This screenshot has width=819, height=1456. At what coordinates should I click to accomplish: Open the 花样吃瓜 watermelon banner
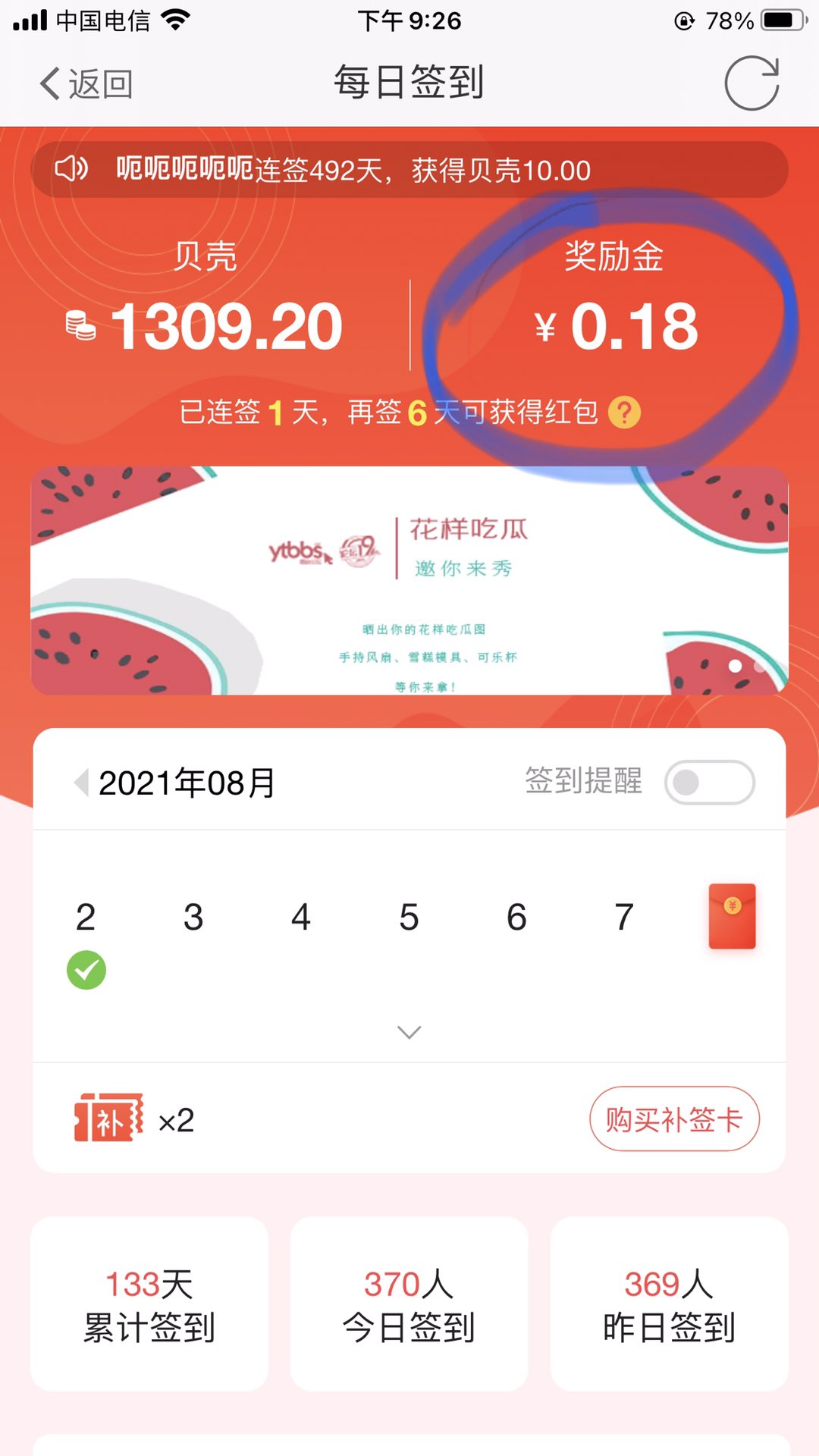409,580
